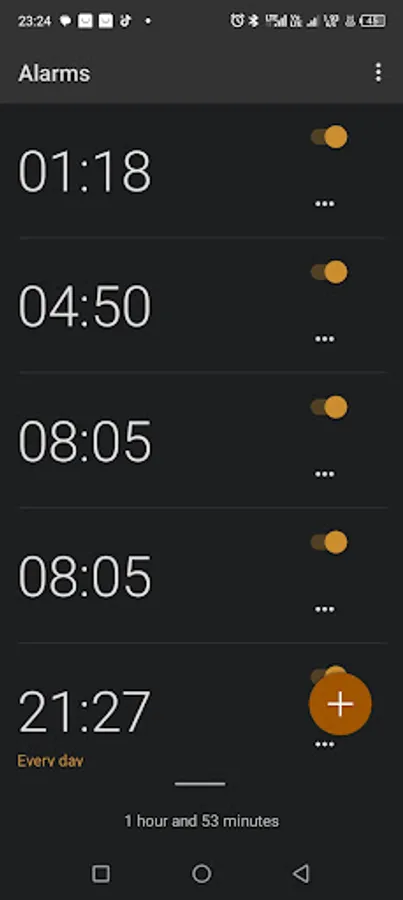Screen dimensions: 403x900
Task: Edit the 01:18 alarm time
Action: 85,172
